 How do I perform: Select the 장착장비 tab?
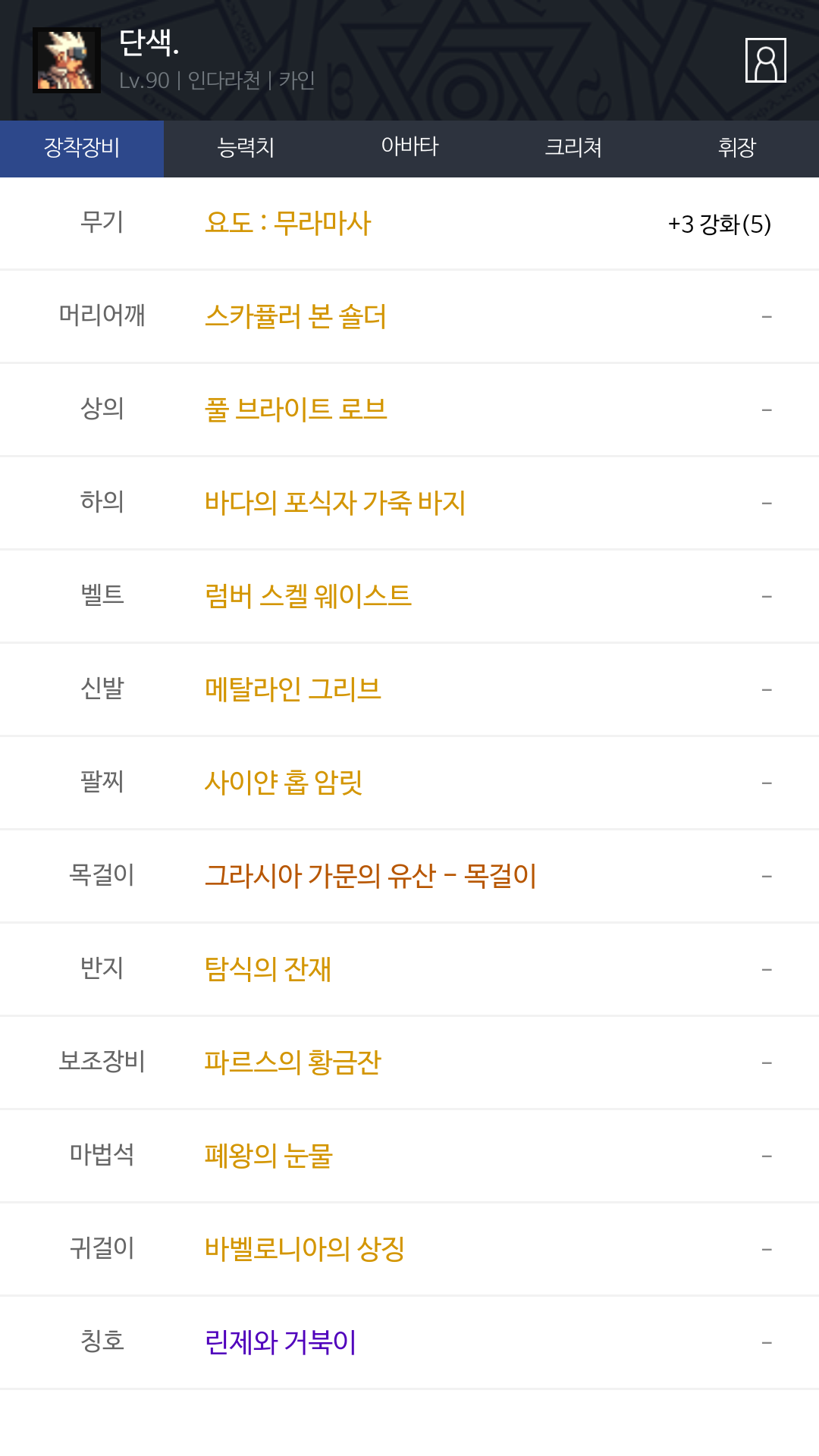click(82, 149)
